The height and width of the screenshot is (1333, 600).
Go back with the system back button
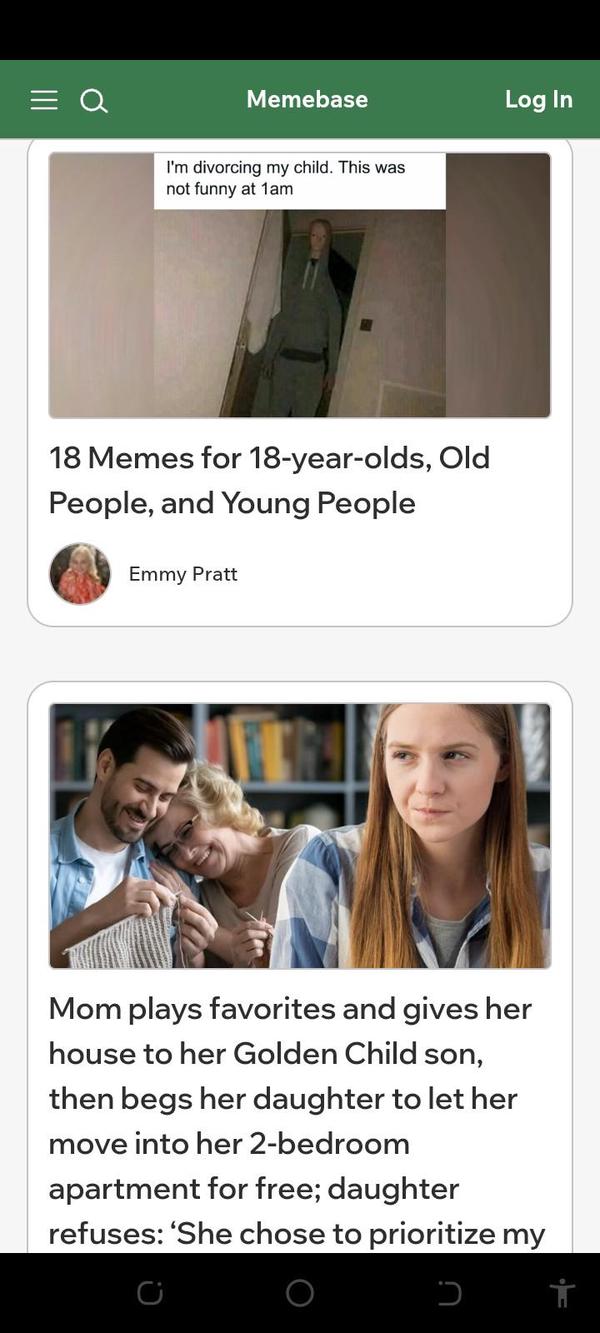point(449,1293)
